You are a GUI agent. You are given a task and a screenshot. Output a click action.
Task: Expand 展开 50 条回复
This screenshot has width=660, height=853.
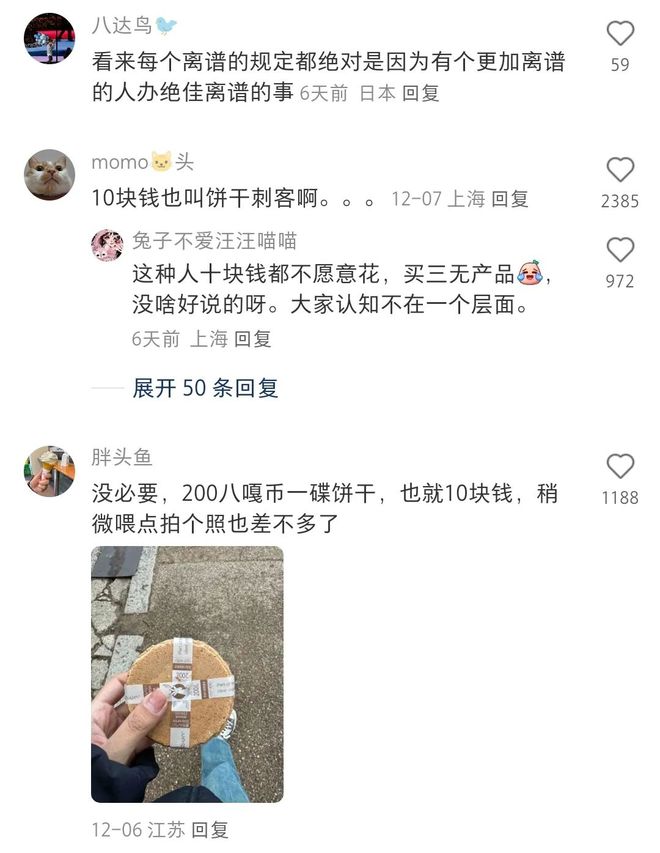[x=205, y=389]
